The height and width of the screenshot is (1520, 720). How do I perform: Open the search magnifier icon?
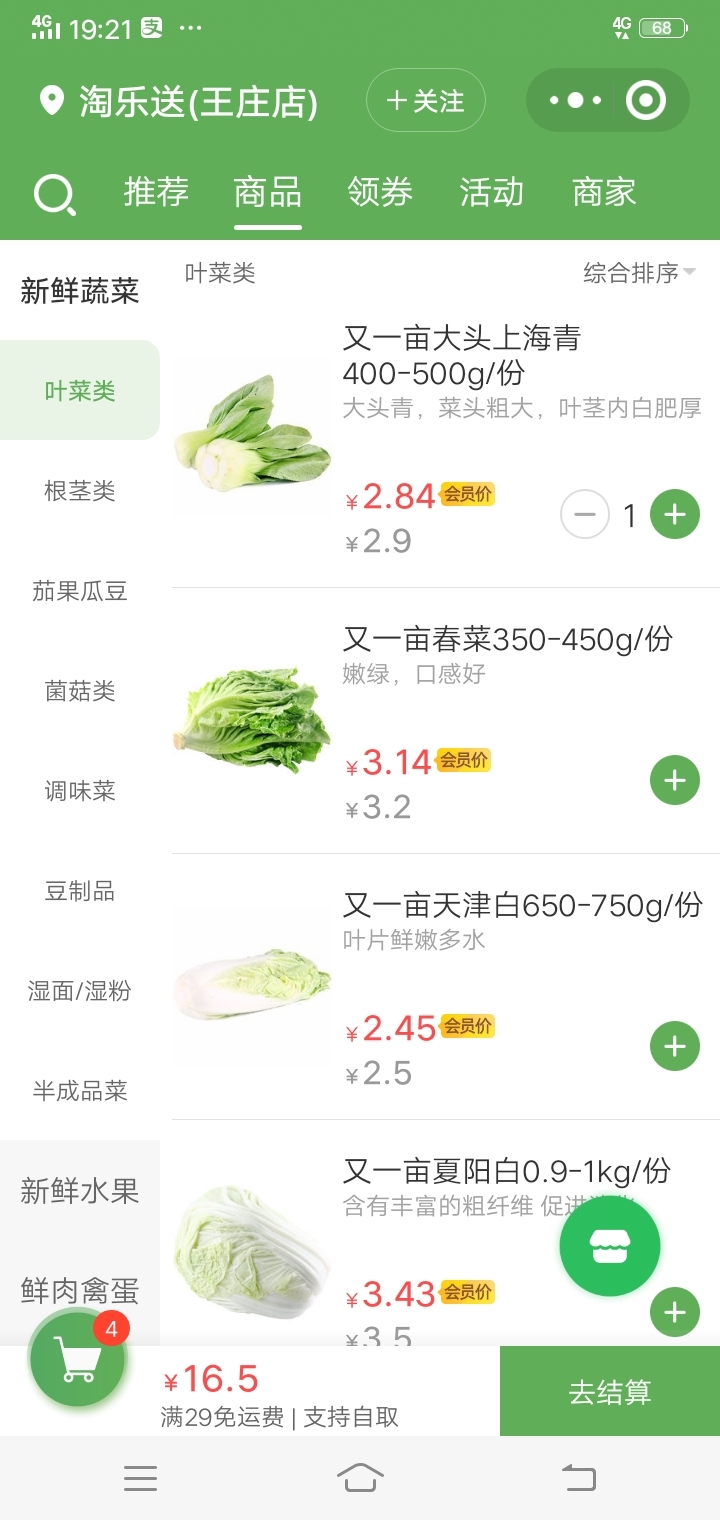pyautogui.click(x=55, y=194)
